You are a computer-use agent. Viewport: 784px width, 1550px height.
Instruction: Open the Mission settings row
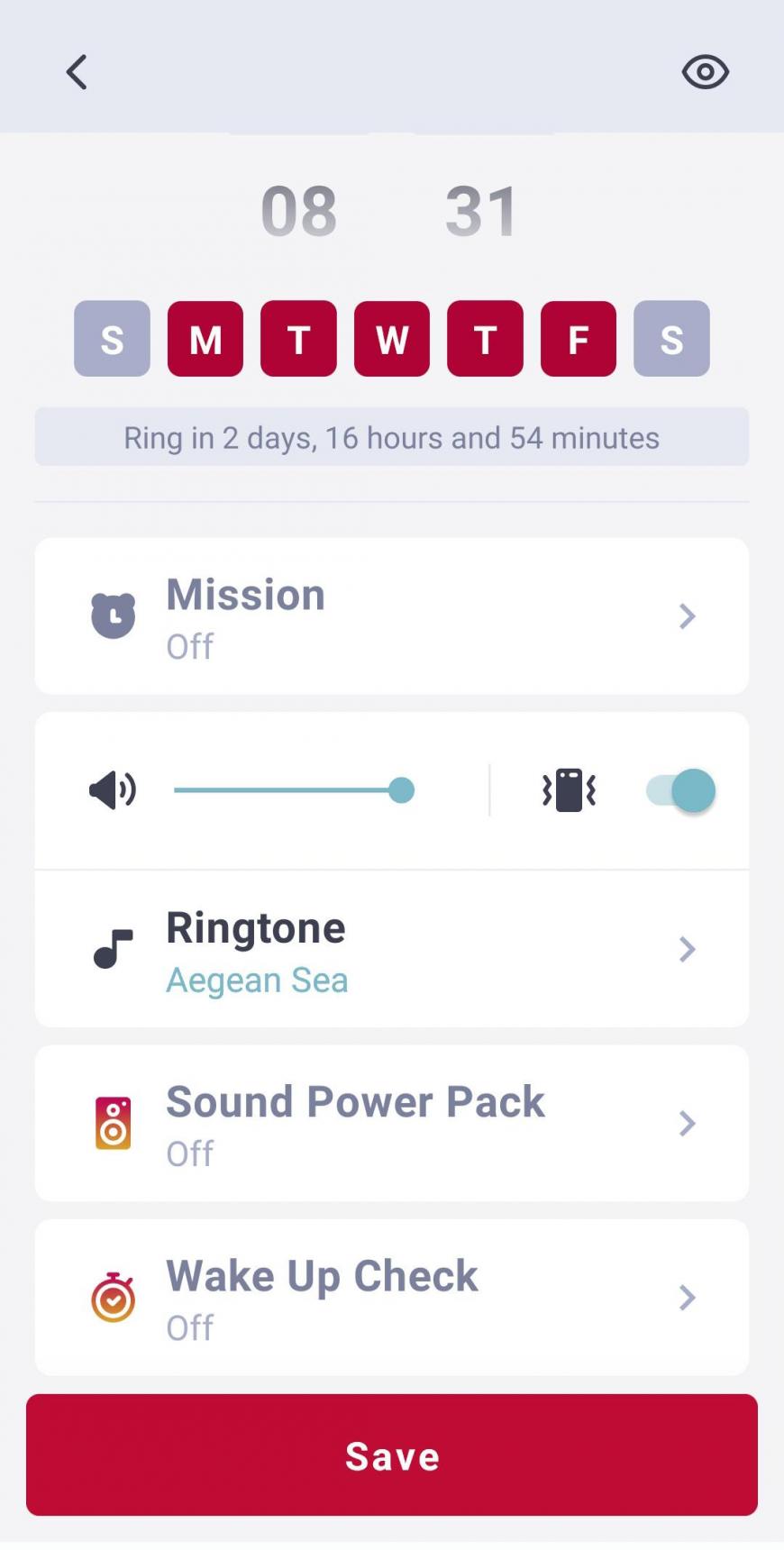pos(392,616)
